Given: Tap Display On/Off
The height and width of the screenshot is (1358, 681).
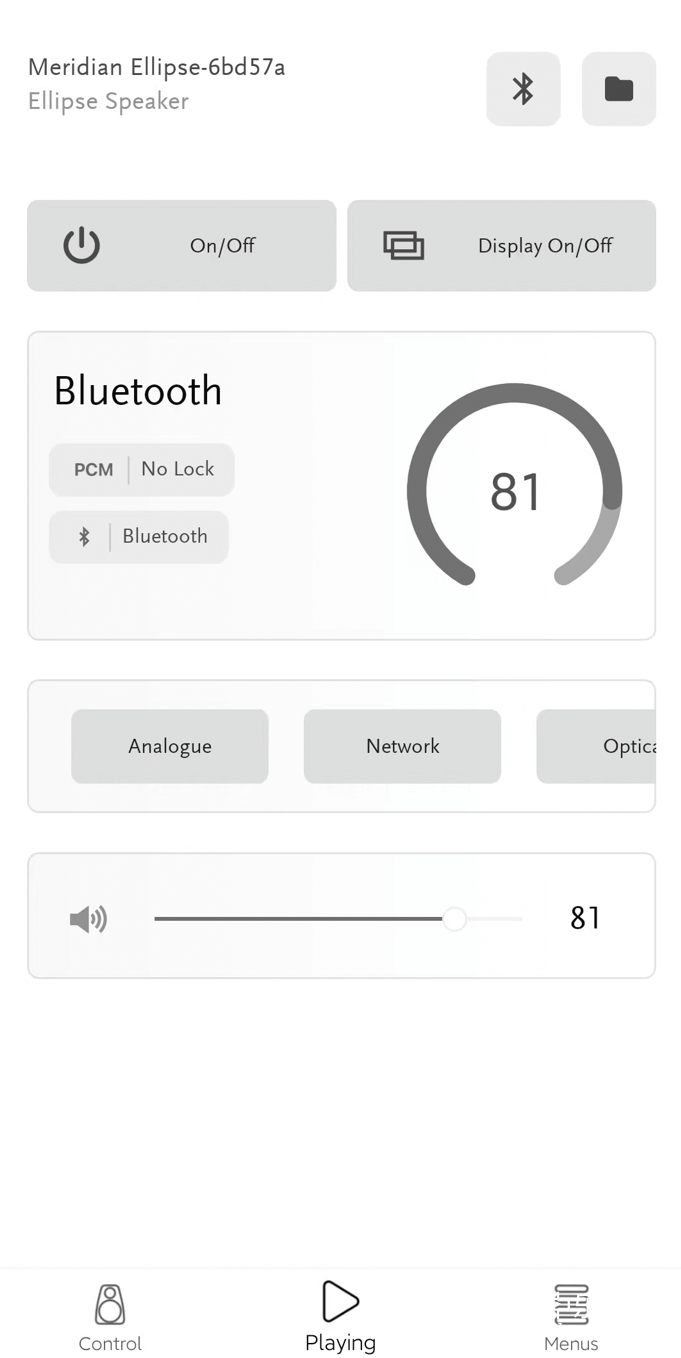Looking at the screenshot, I should 501,246.
